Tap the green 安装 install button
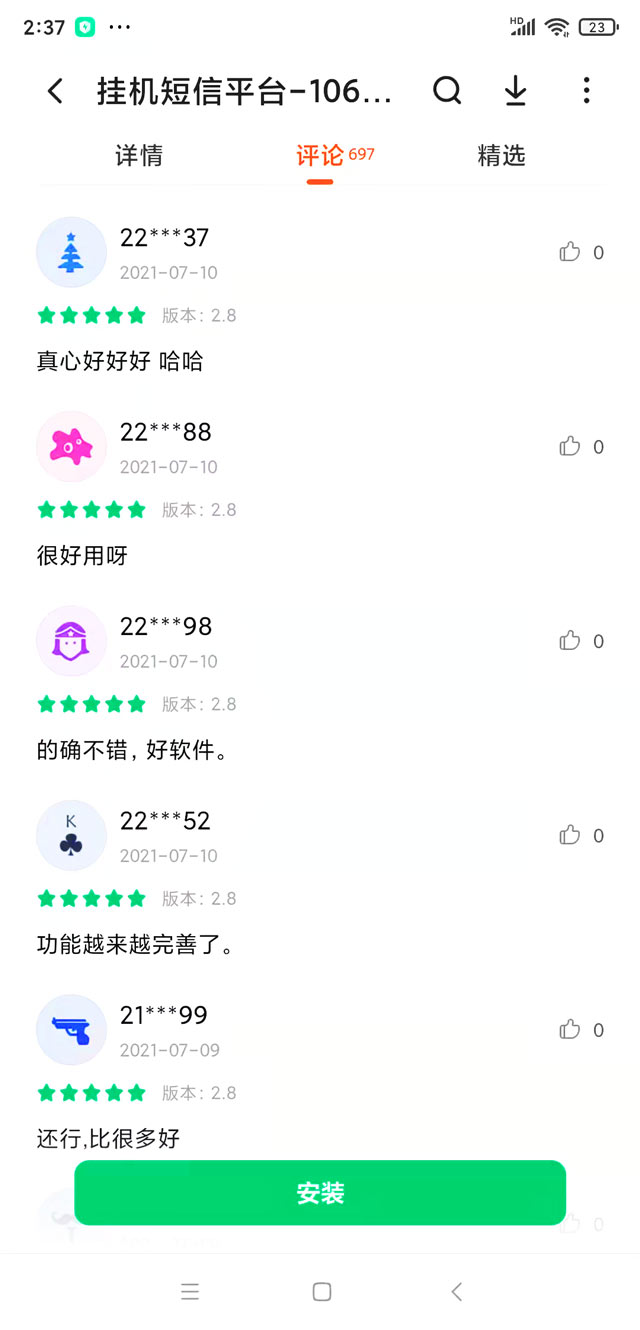This screenshot has width=640, height=1330. point(320,1192)
